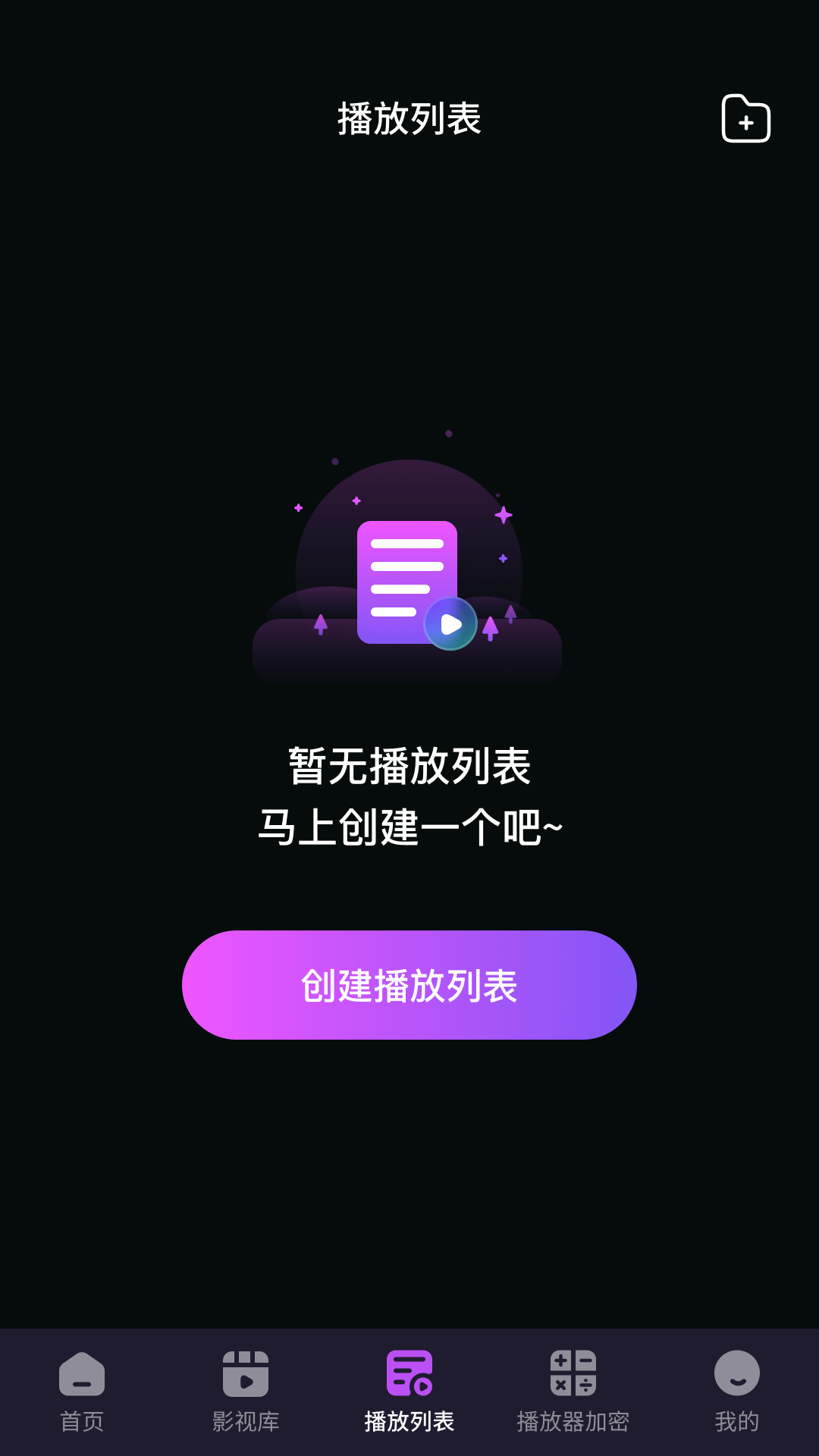Tap the 创建播放列表 button
Screen dimensions: 819x1456
[409, 985]
